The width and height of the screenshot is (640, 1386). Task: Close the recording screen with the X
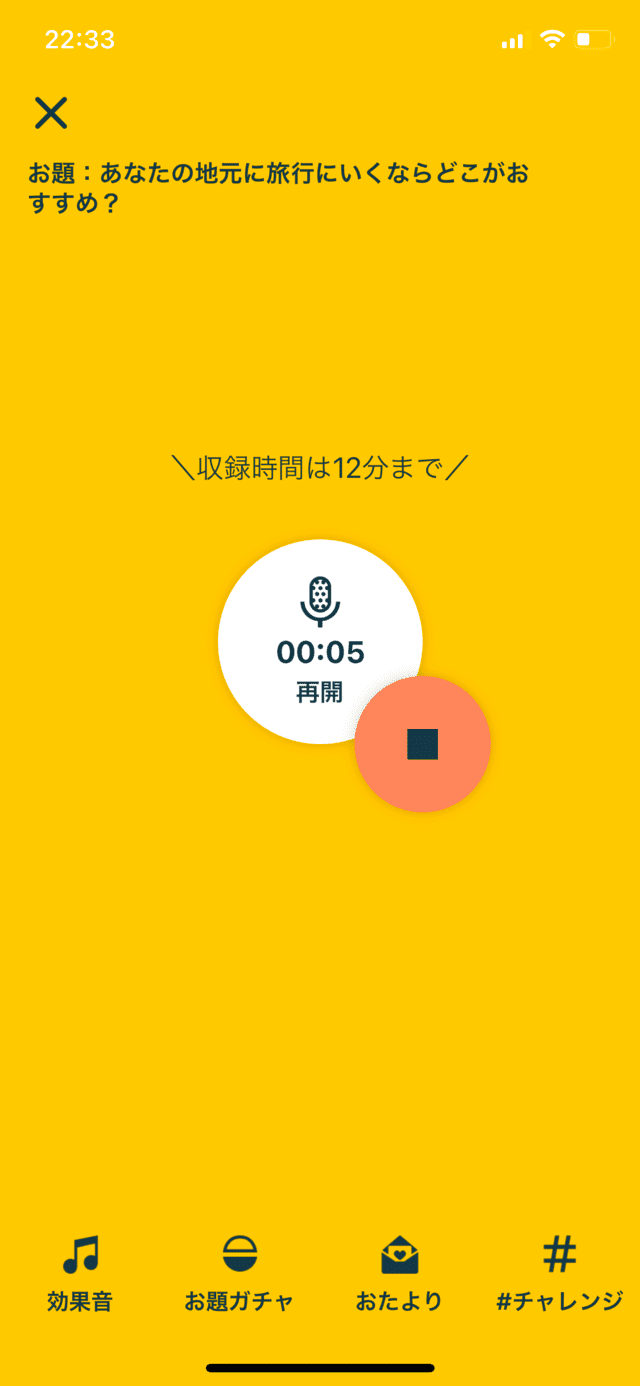[x=51, y=113]
